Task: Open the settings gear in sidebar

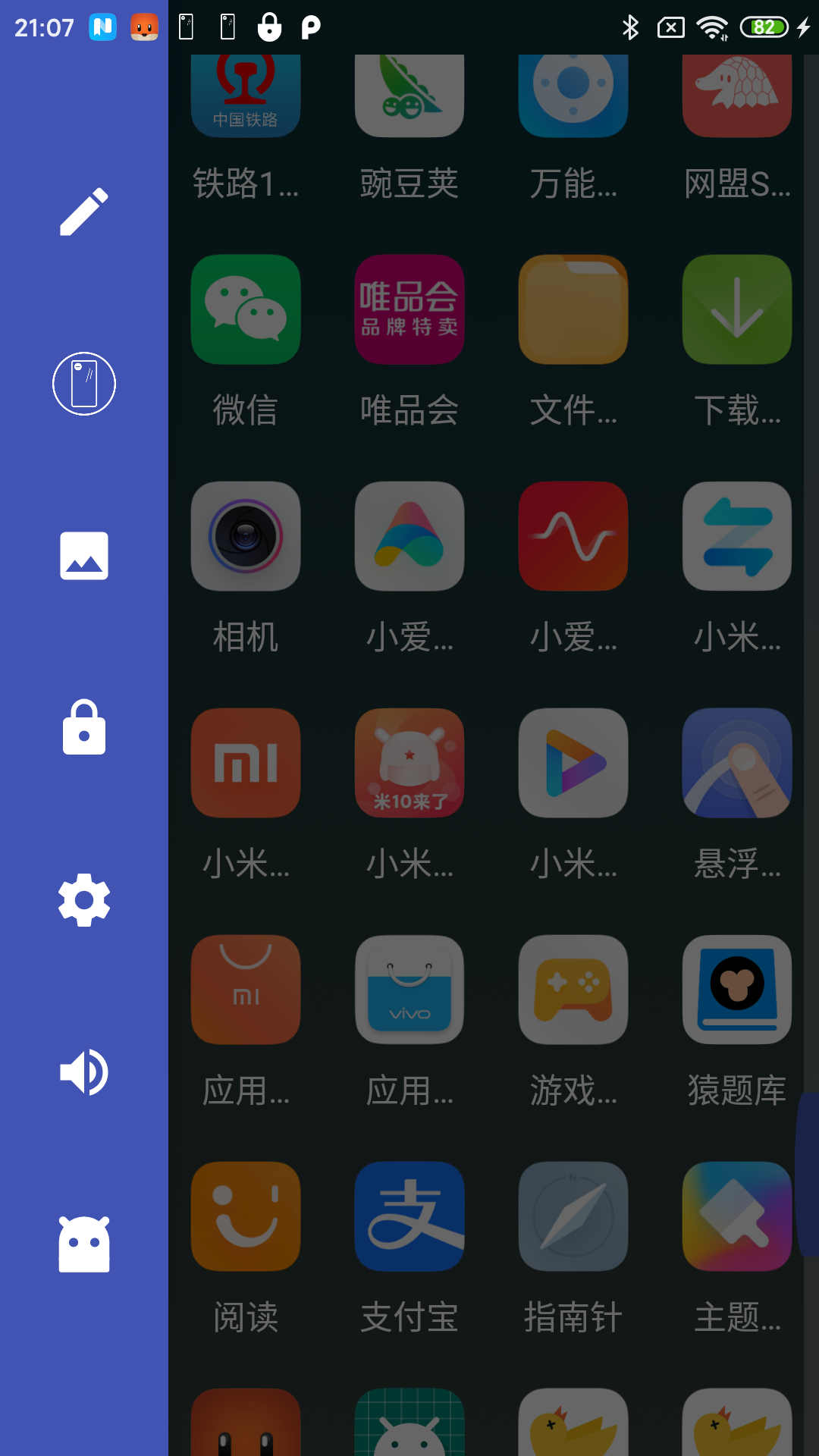Action: pos(83,900)
